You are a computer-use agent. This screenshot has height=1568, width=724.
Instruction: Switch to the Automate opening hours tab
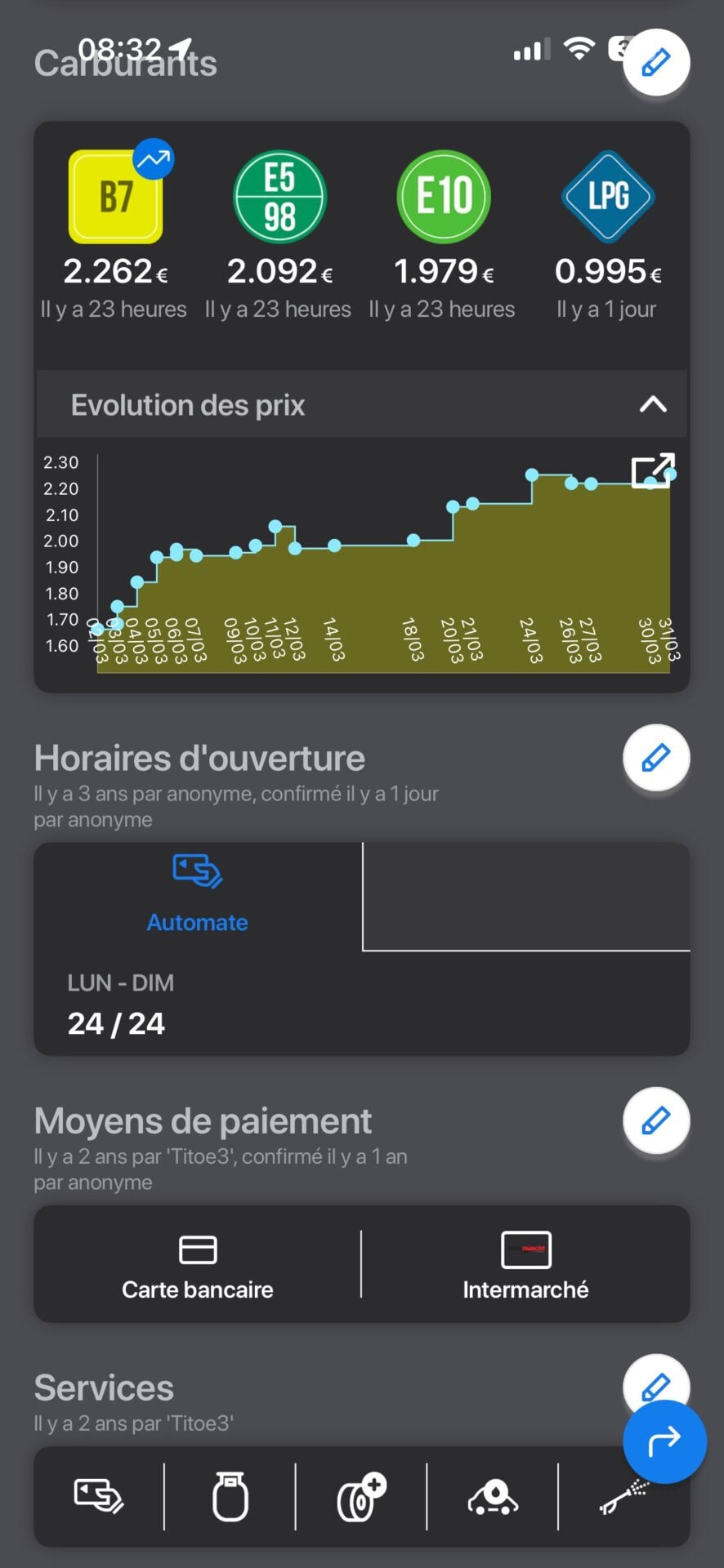click(x=198, y=896)
